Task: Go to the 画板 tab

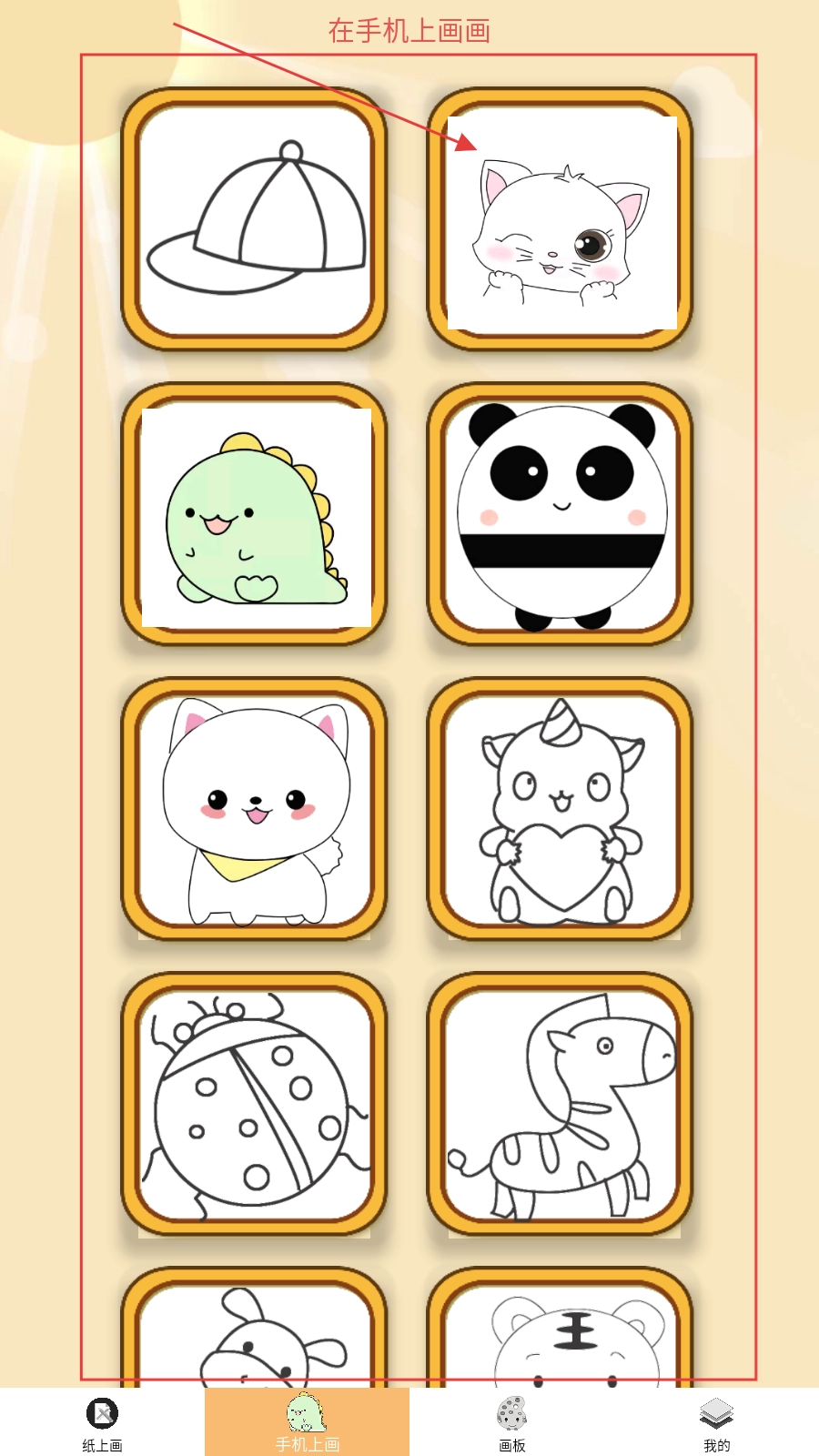Action: pyautogui.click(x=511, y=1423)
